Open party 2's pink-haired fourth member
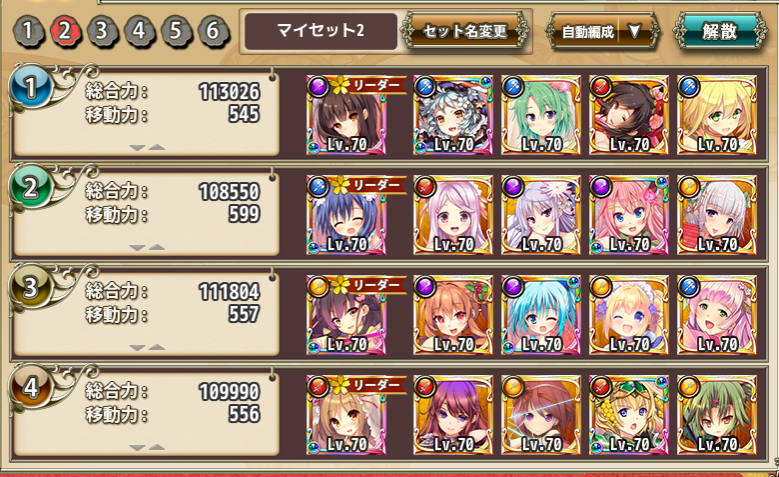This screenshot has height=477, width=779. coord(628,214)
